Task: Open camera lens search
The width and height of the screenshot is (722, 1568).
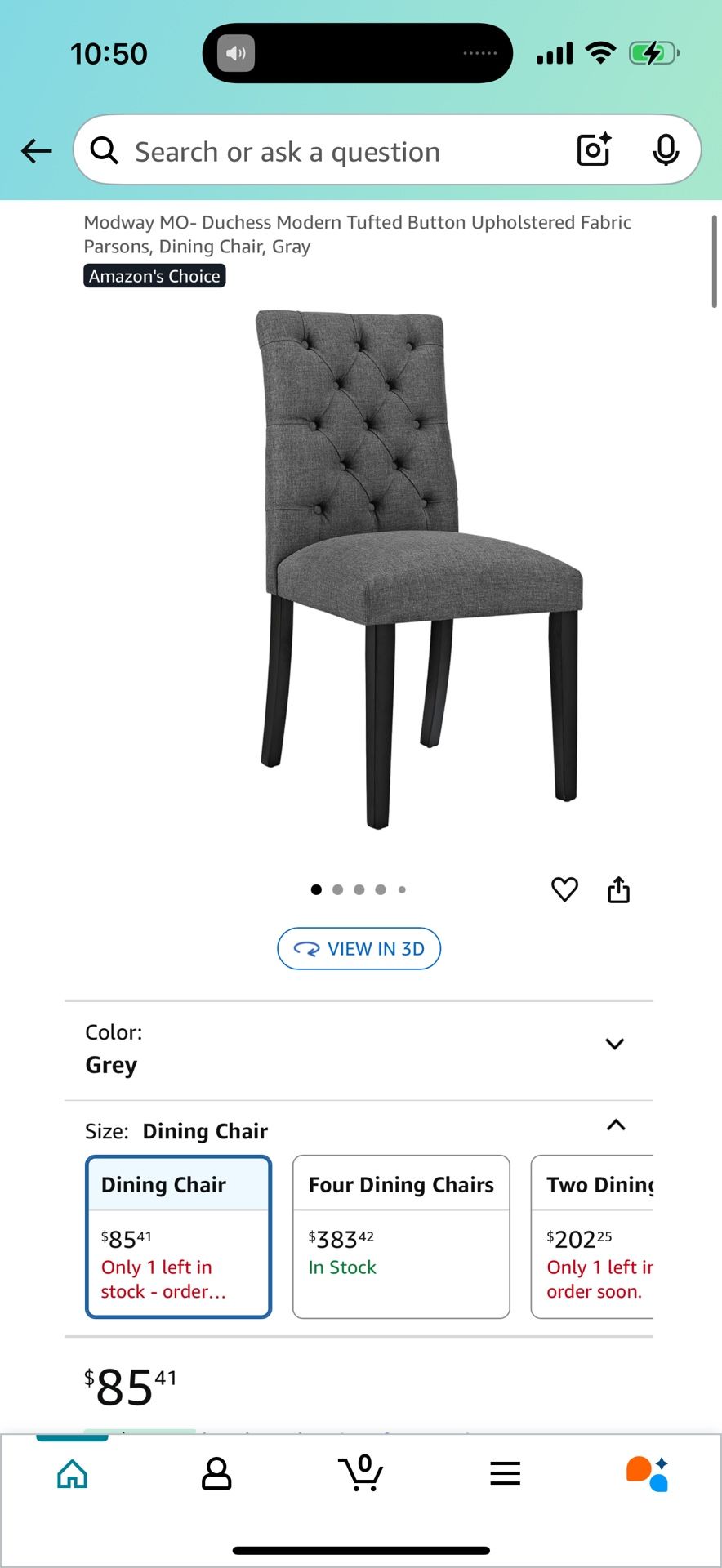Action: point(594,150)
